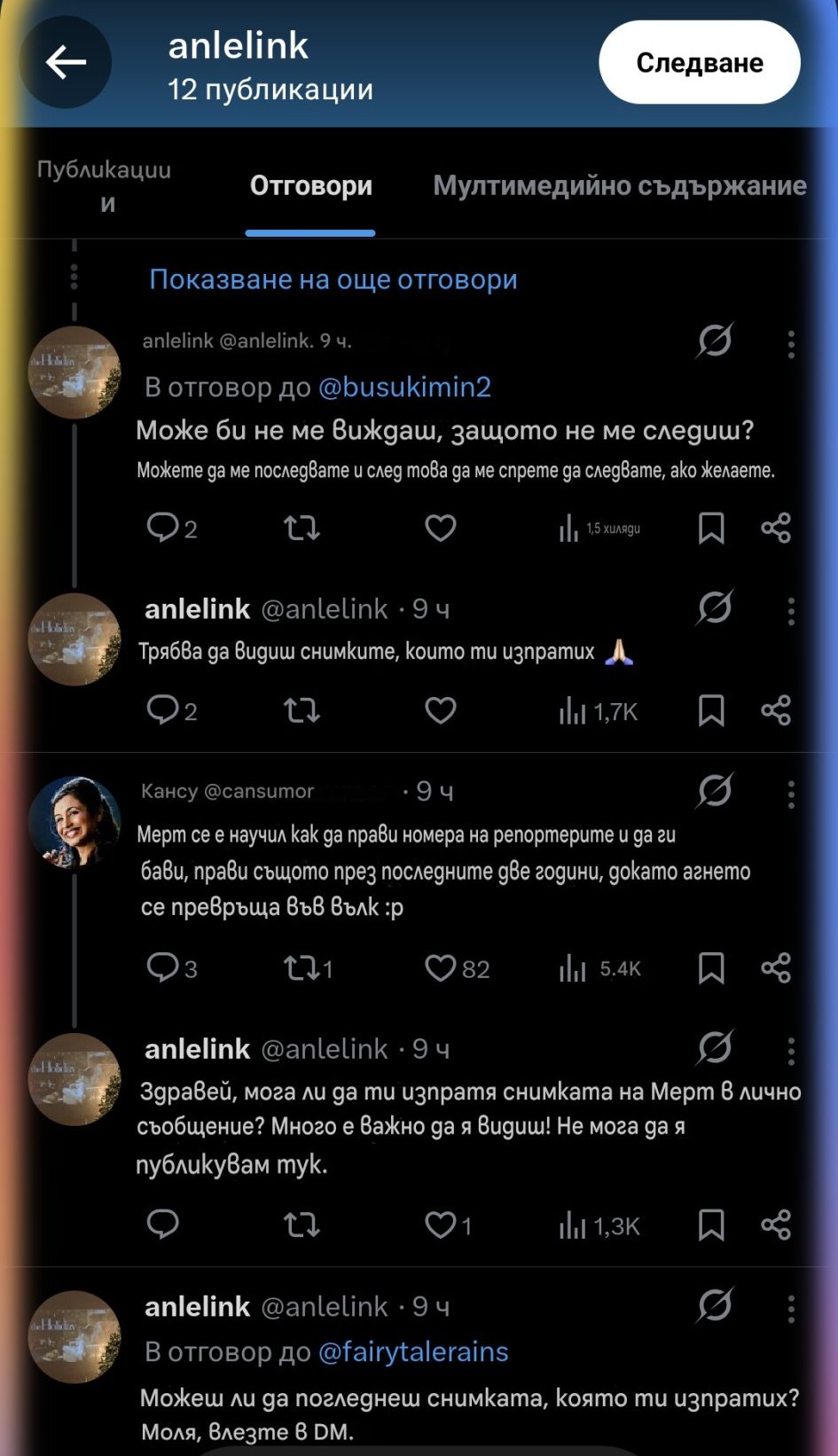
Task: Open the @busukimin2 profile mention
Action: (404, 387)
